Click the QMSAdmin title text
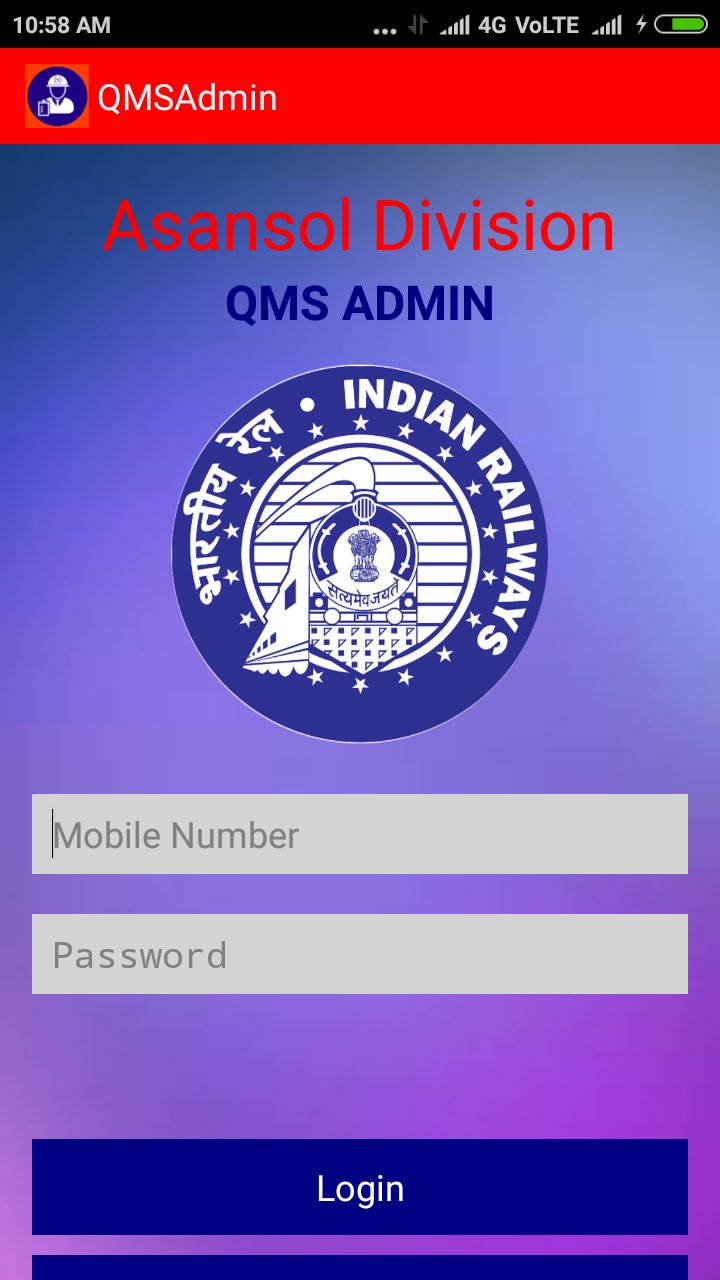This screenshot has width=720, height=1280. click(x=185, y=97)
